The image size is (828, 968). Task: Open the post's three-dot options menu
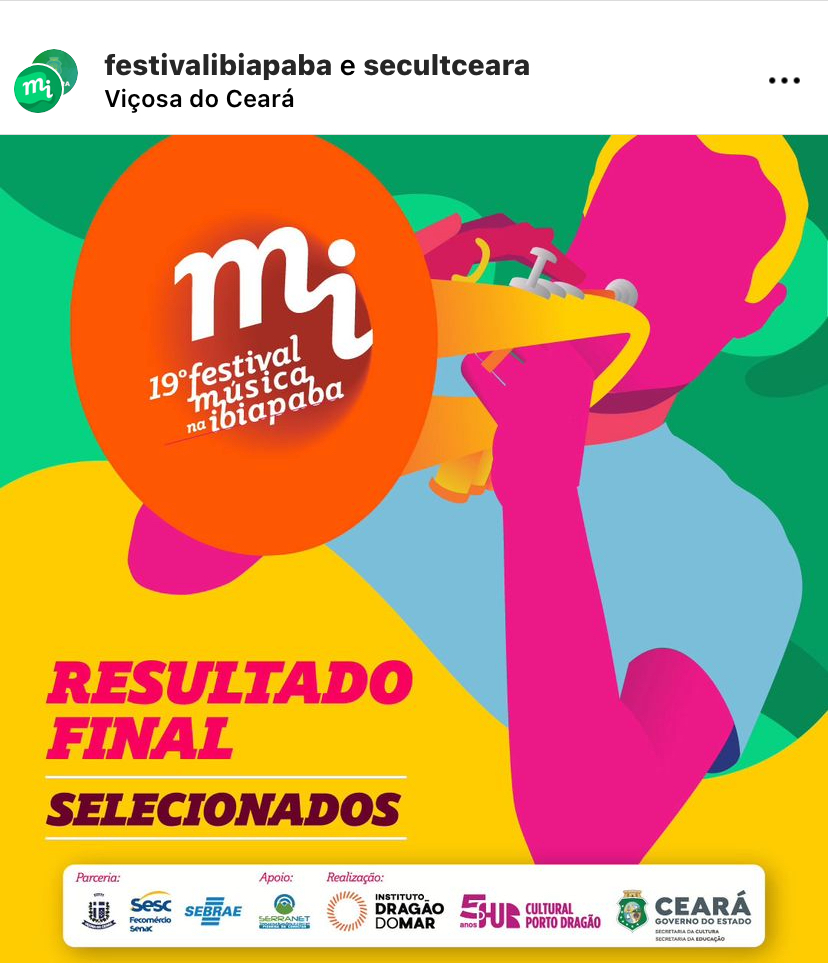(x=784, y=81)
